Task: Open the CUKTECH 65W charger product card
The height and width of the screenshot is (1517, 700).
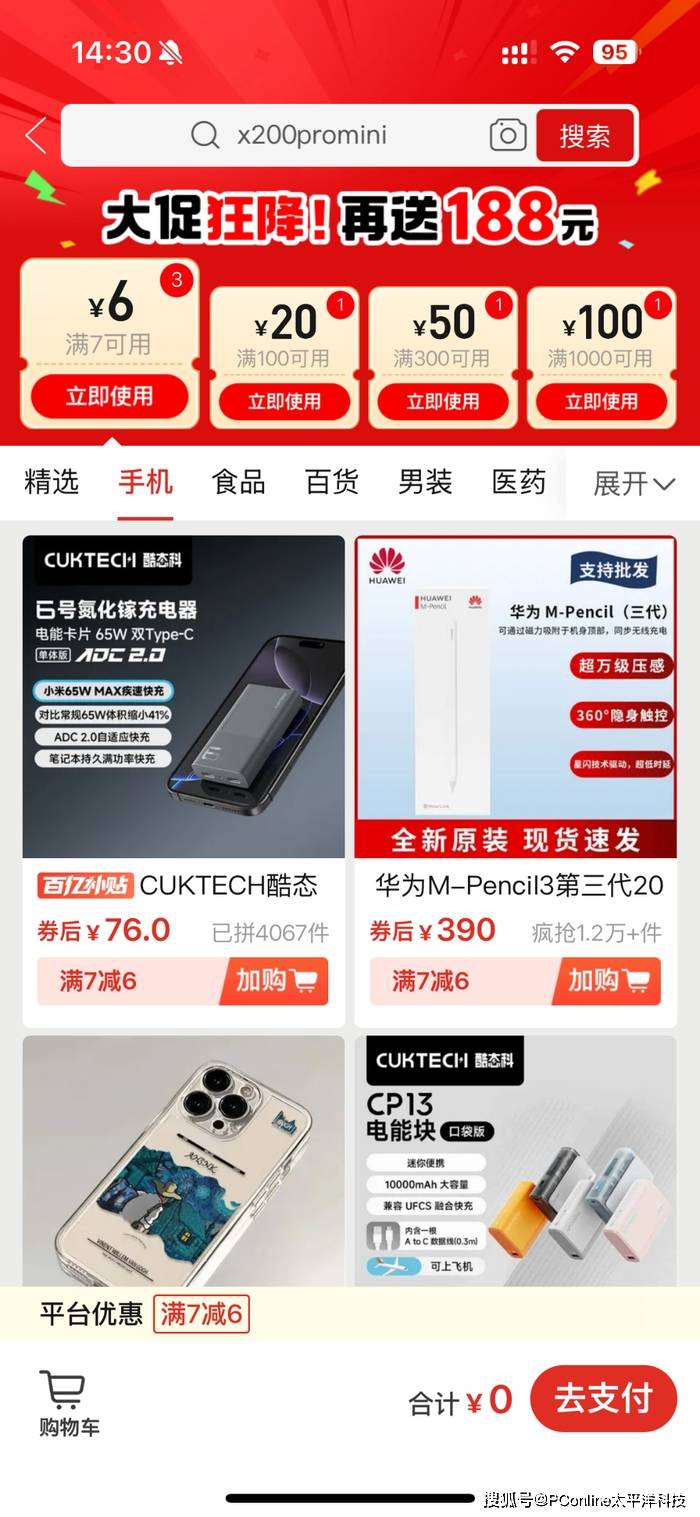Action: click(x=184, y=780)
